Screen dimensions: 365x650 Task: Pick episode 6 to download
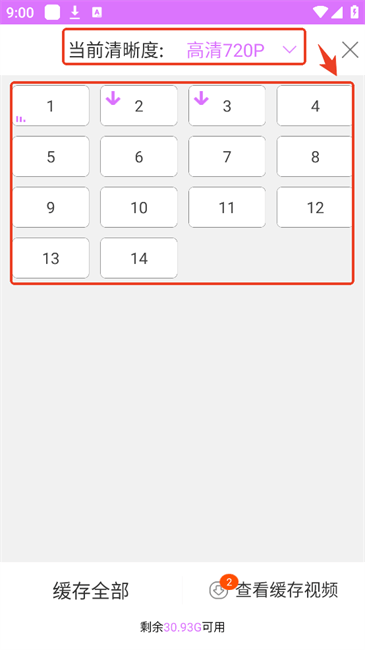pyautogui.click(x=139, y=157)
